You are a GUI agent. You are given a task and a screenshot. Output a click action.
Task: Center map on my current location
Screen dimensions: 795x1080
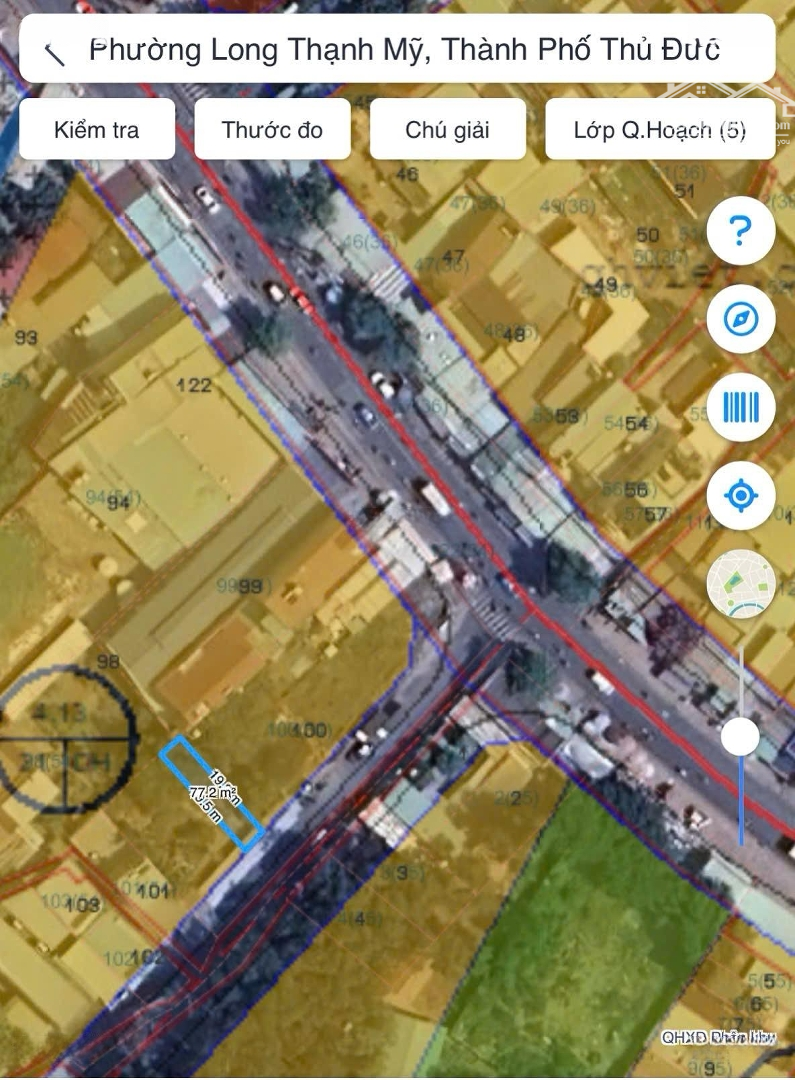click(x=740, y=495)
